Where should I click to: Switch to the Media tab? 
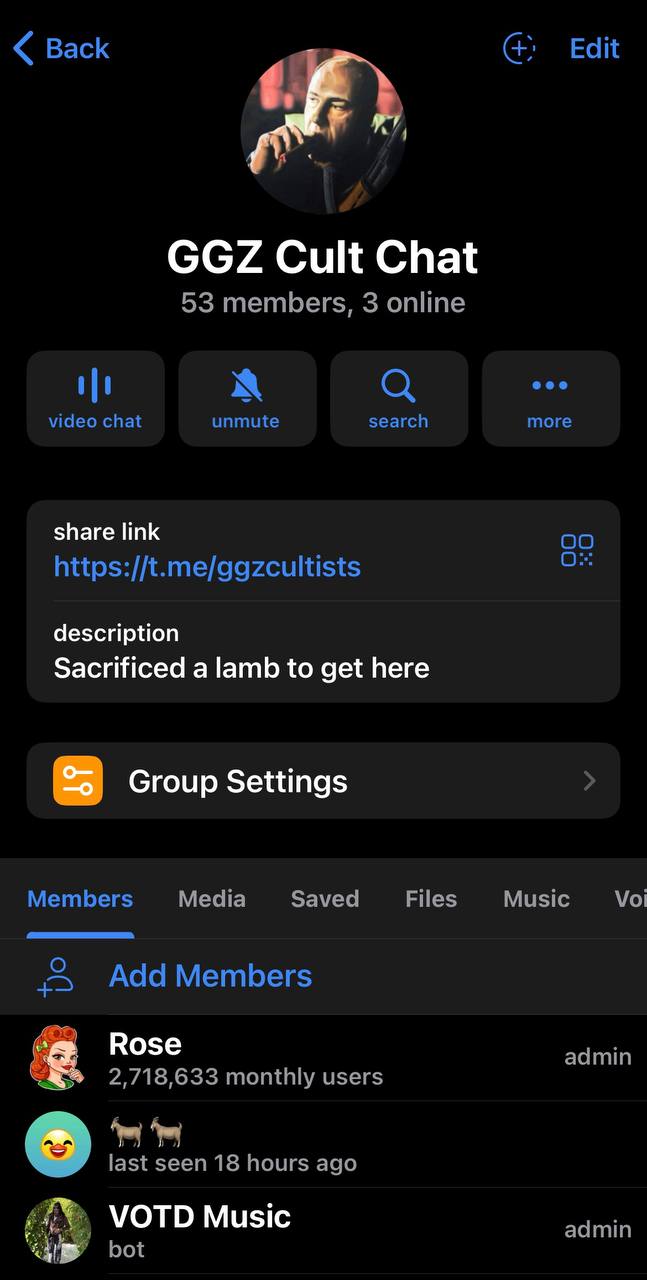point(212,899)
